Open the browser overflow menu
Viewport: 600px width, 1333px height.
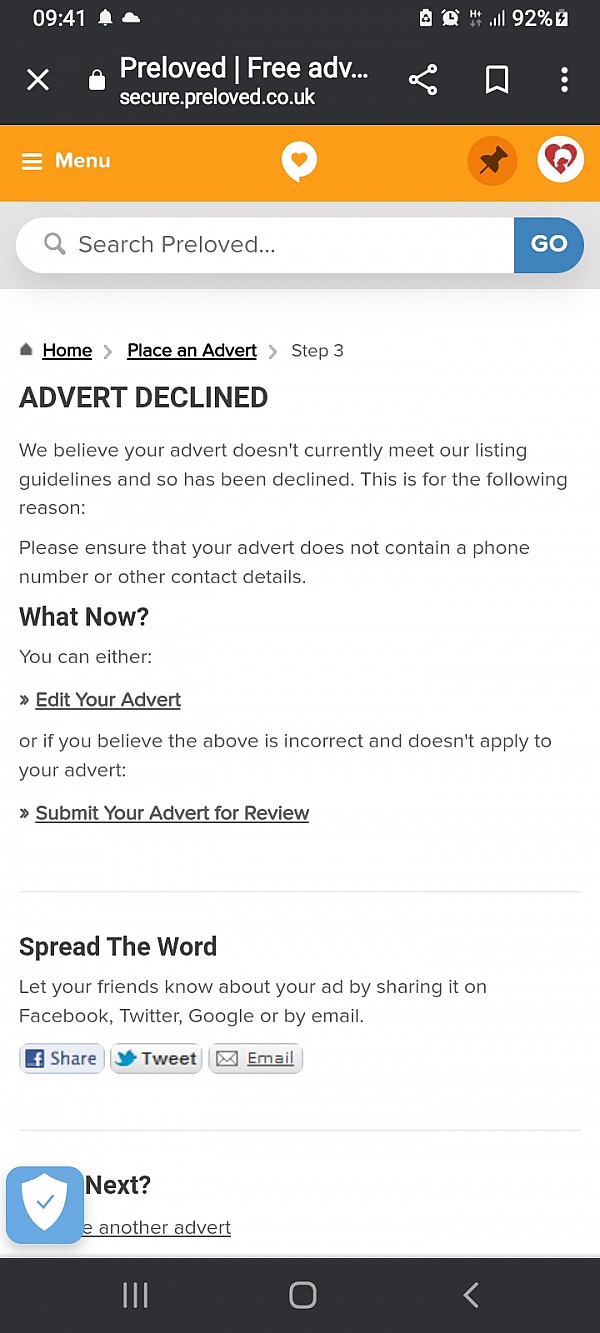[564, 80]
